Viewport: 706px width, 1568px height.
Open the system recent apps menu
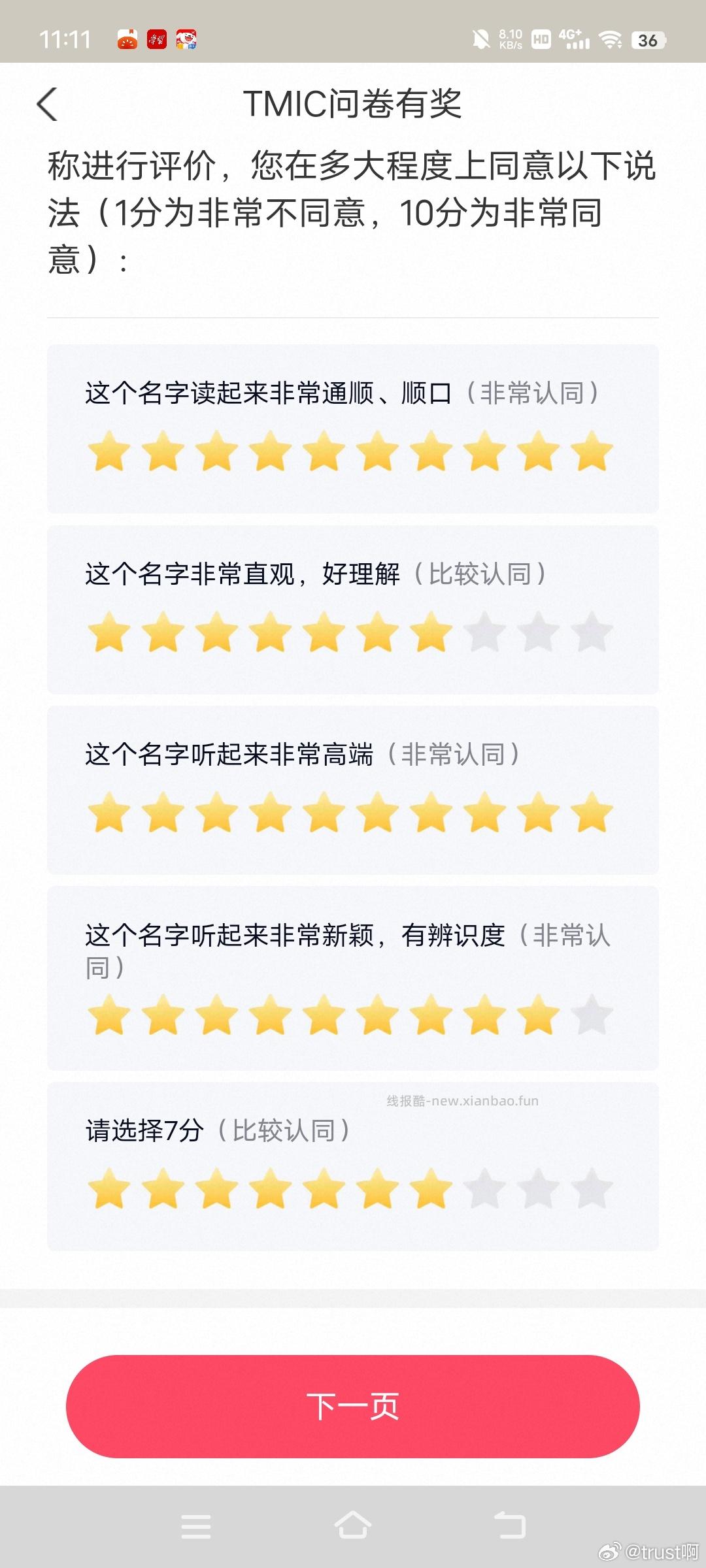(x=196, y=1526)
